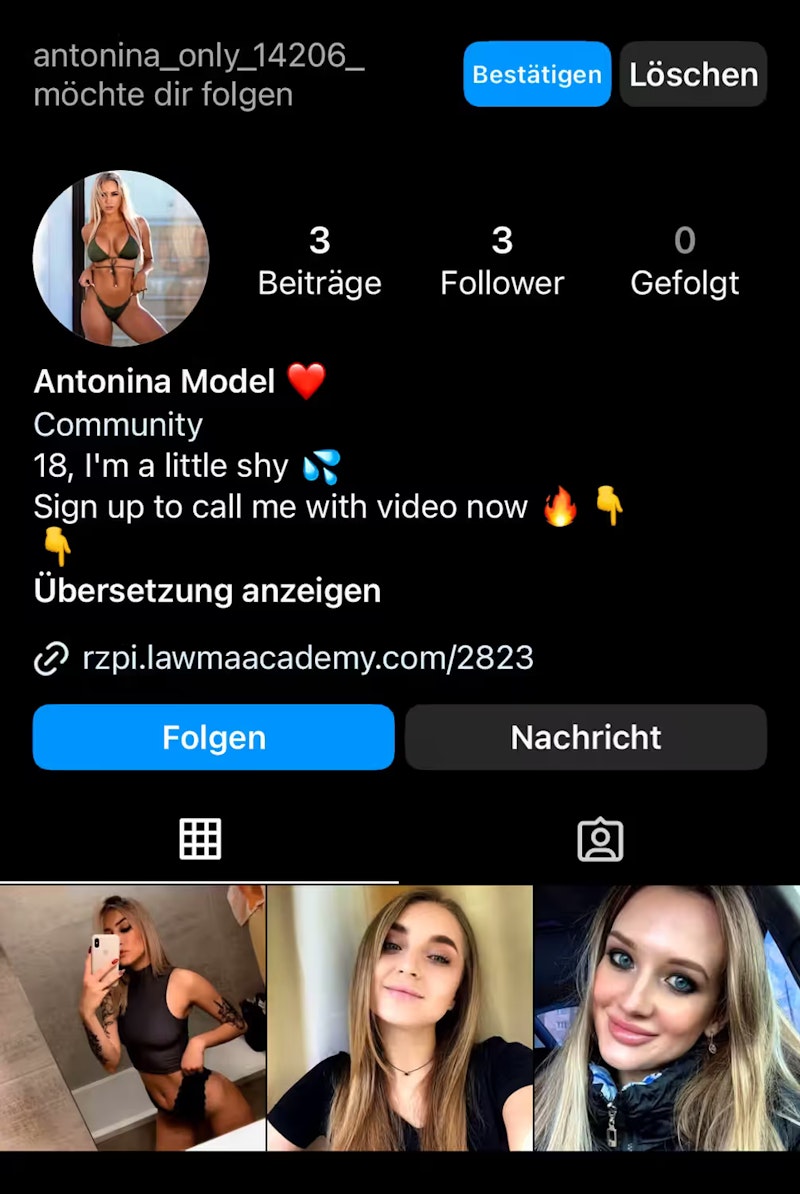800x1194 pixels.
Task: Switch to the posts grid tab
Action: [200, 839]
